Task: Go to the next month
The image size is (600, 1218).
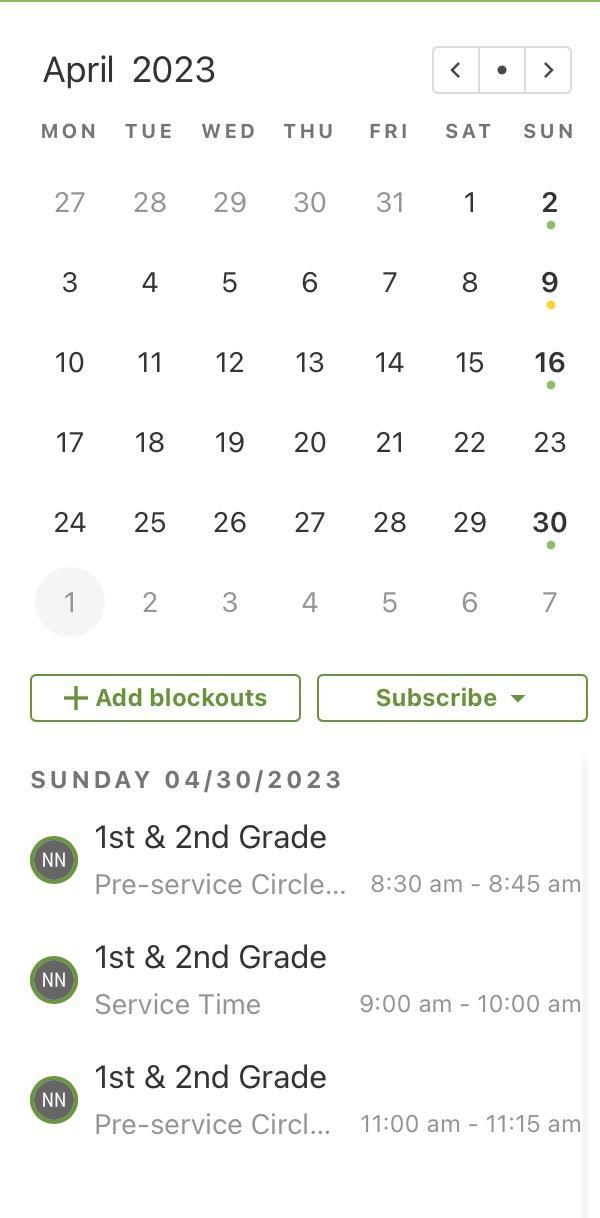Action: (x=548, y=70)
